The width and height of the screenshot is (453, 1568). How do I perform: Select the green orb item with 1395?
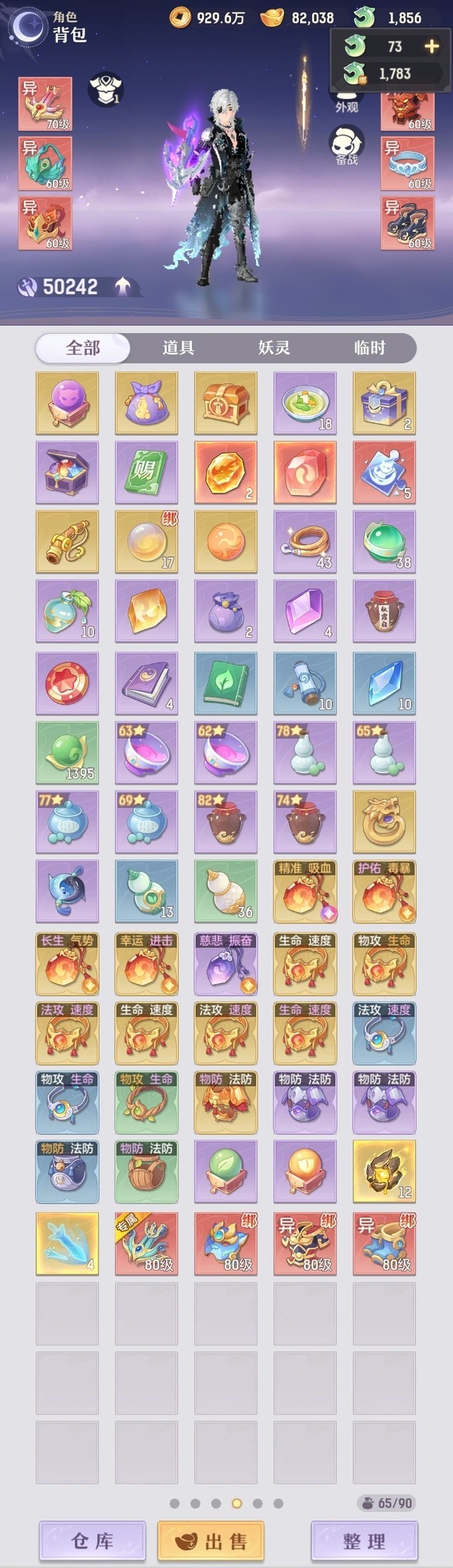coord(67,753)
